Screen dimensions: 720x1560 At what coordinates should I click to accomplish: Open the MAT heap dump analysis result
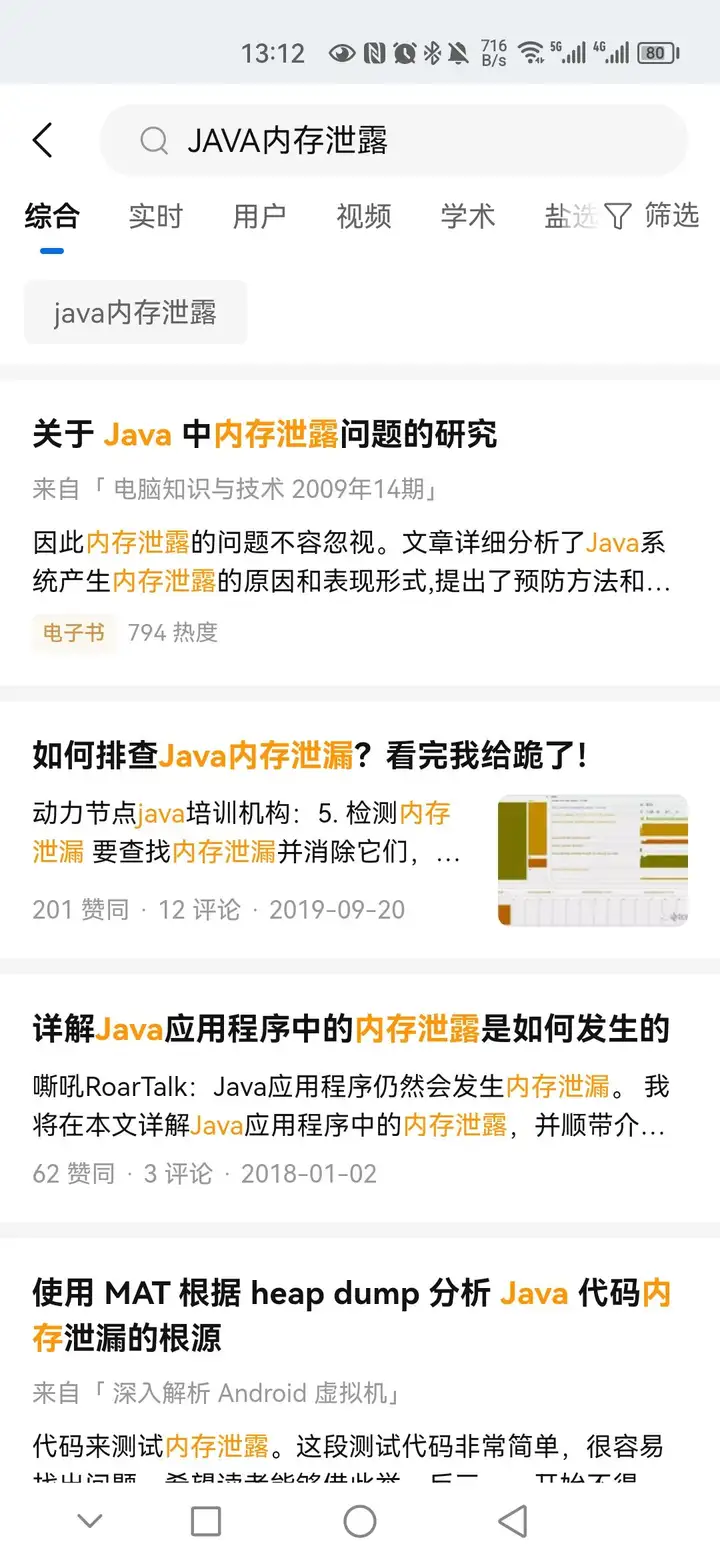tap(350, 1315)
